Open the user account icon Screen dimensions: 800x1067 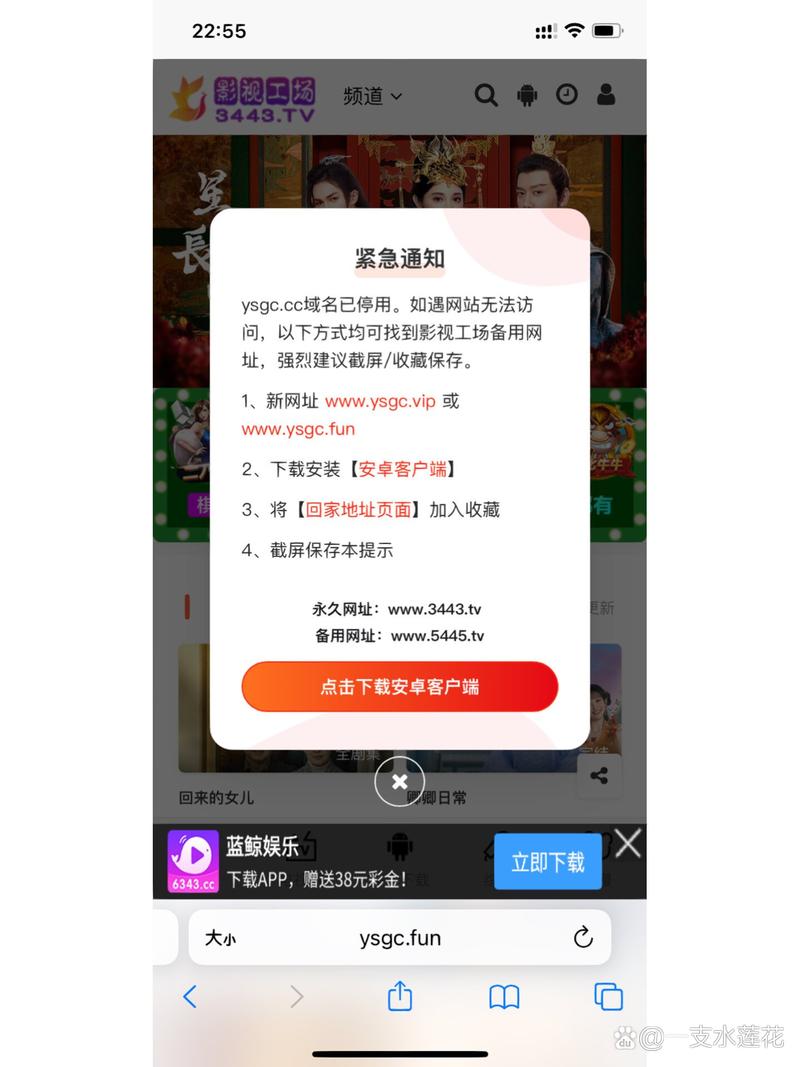[x=606, y=95]
